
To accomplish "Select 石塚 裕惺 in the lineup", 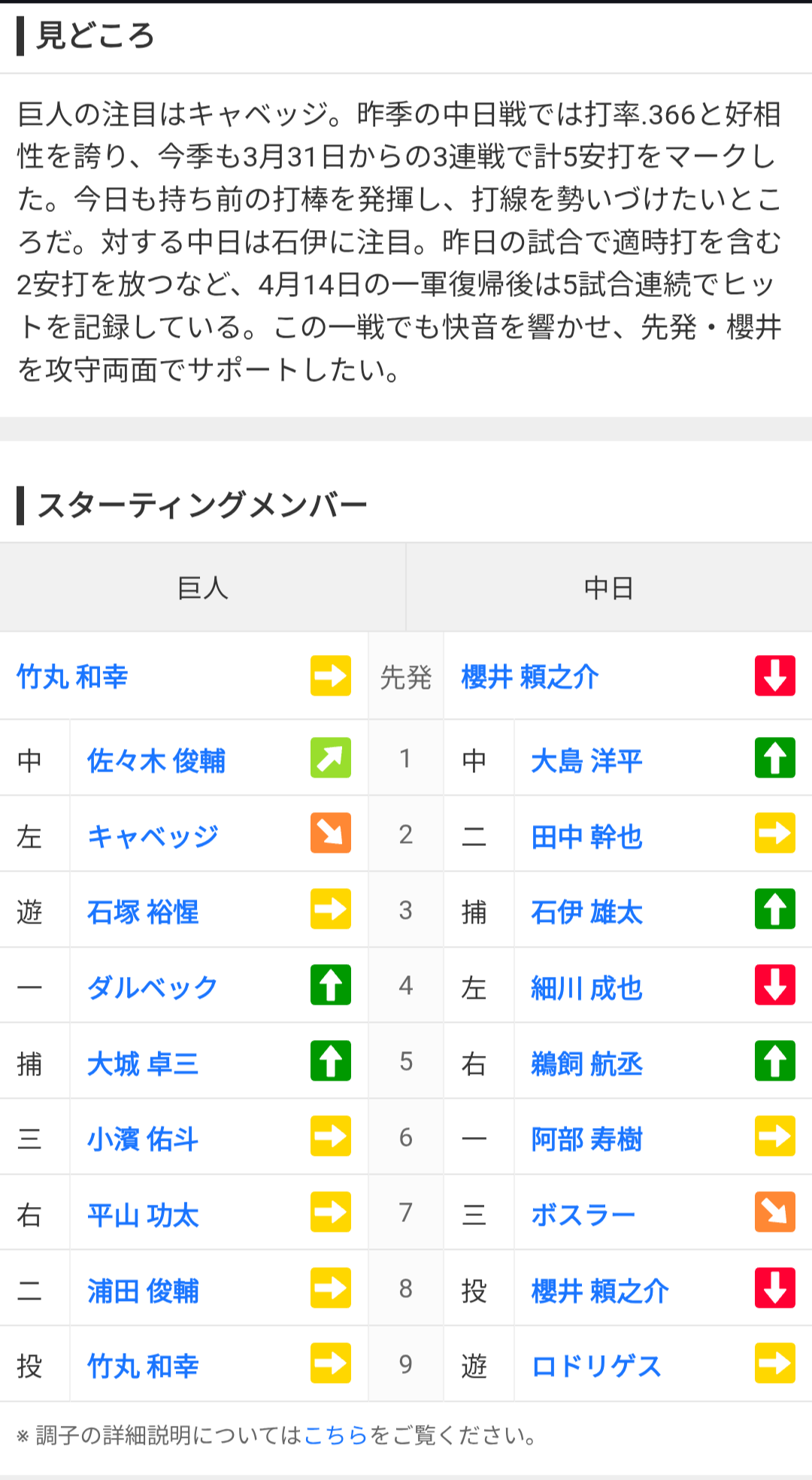I will [143, 912].
